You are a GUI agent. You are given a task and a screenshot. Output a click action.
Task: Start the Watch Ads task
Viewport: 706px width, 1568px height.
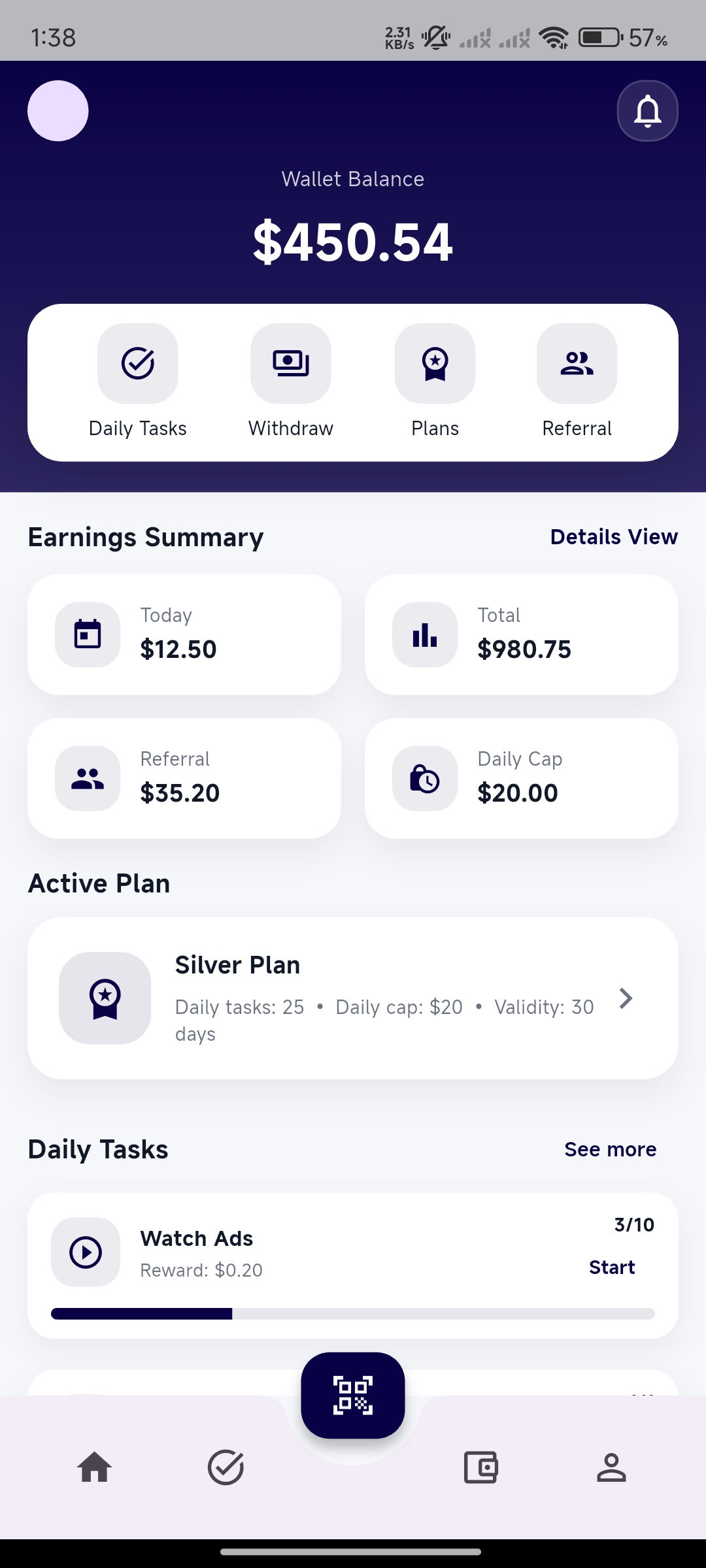[612, 1267]
